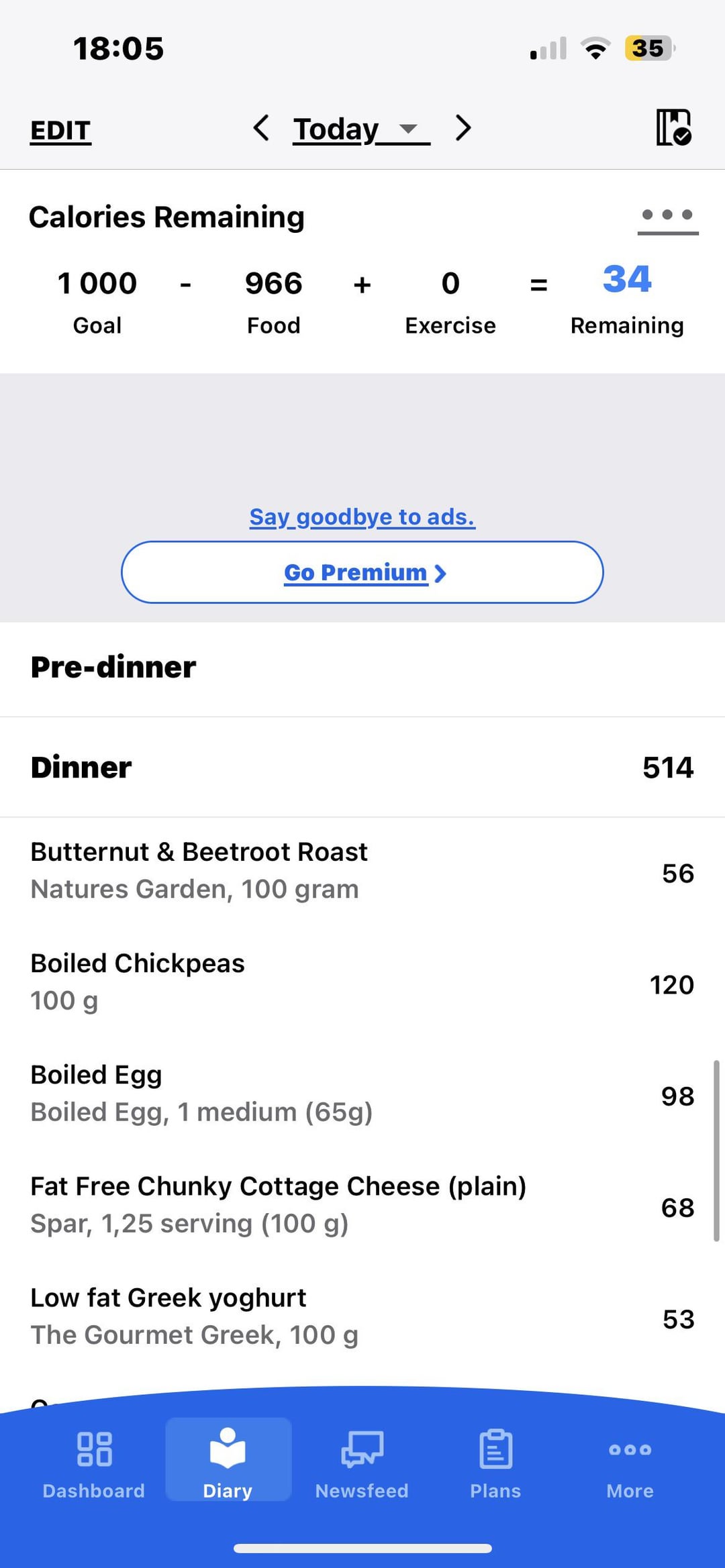The width and height of the screenshot is (725, 1568).
Task: Tap the complete diary icon
Action: tap(673, 127)
